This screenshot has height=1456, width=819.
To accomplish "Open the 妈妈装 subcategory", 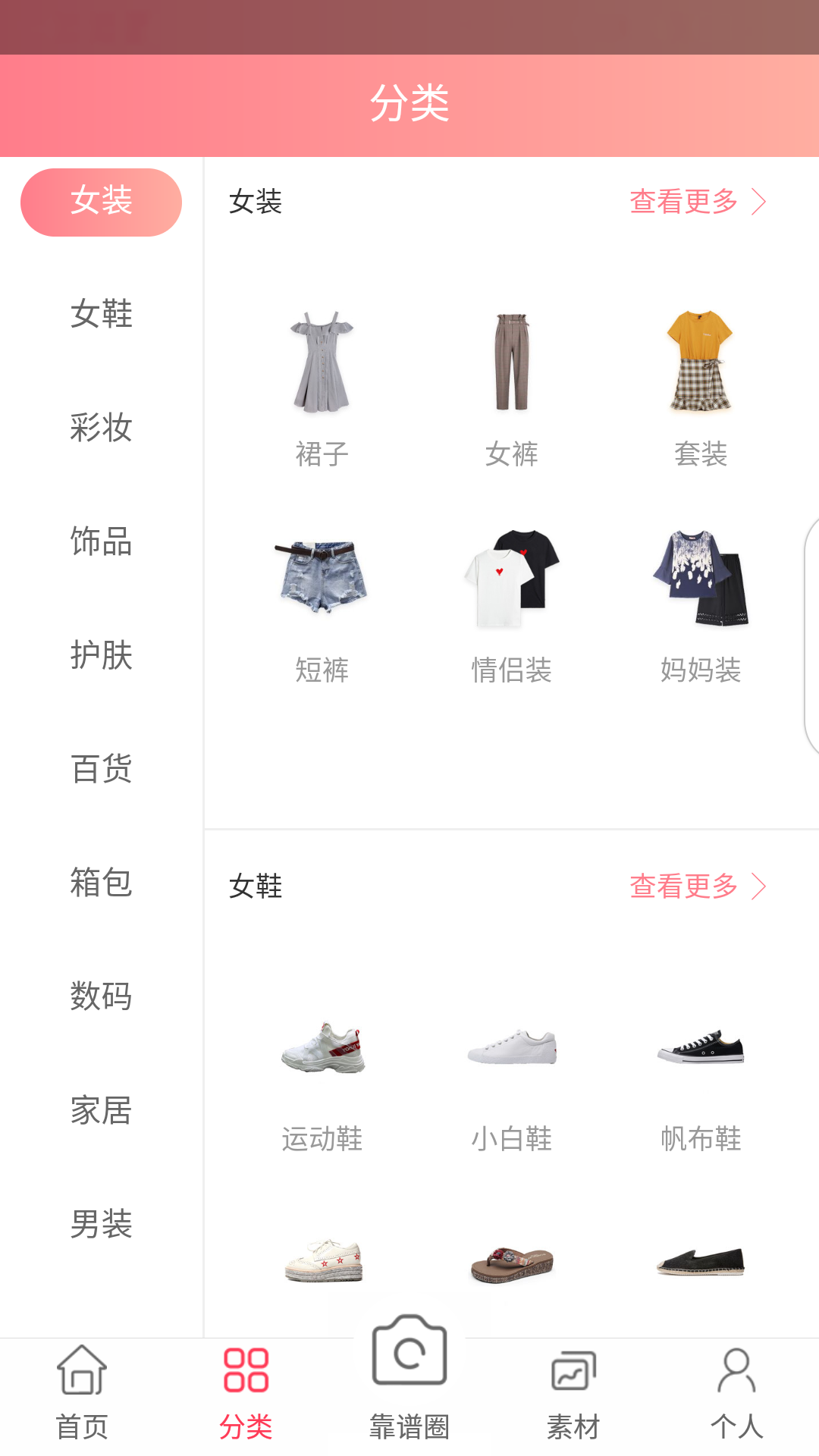I will pyautogui.click(x=701, y=603).
